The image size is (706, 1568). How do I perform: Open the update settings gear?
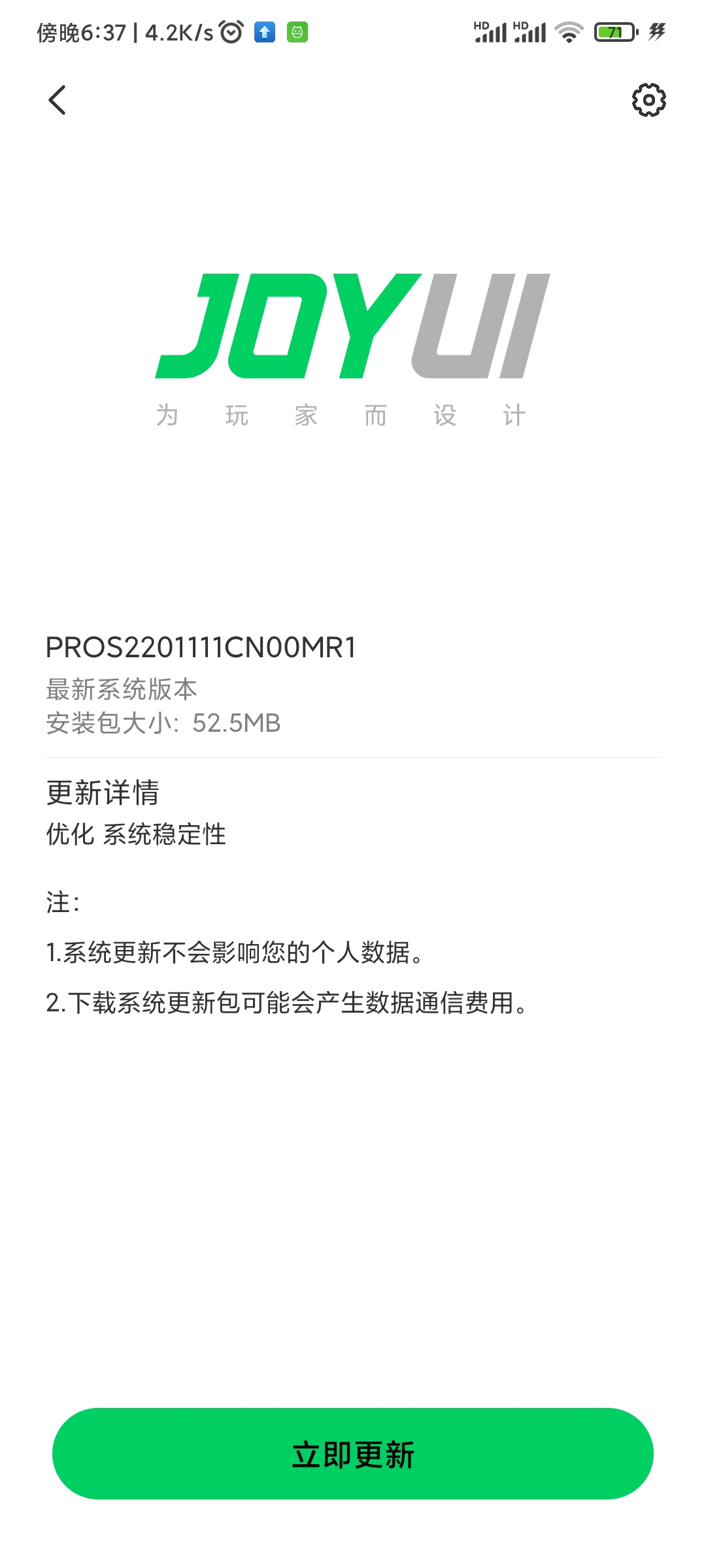[648, 100]
